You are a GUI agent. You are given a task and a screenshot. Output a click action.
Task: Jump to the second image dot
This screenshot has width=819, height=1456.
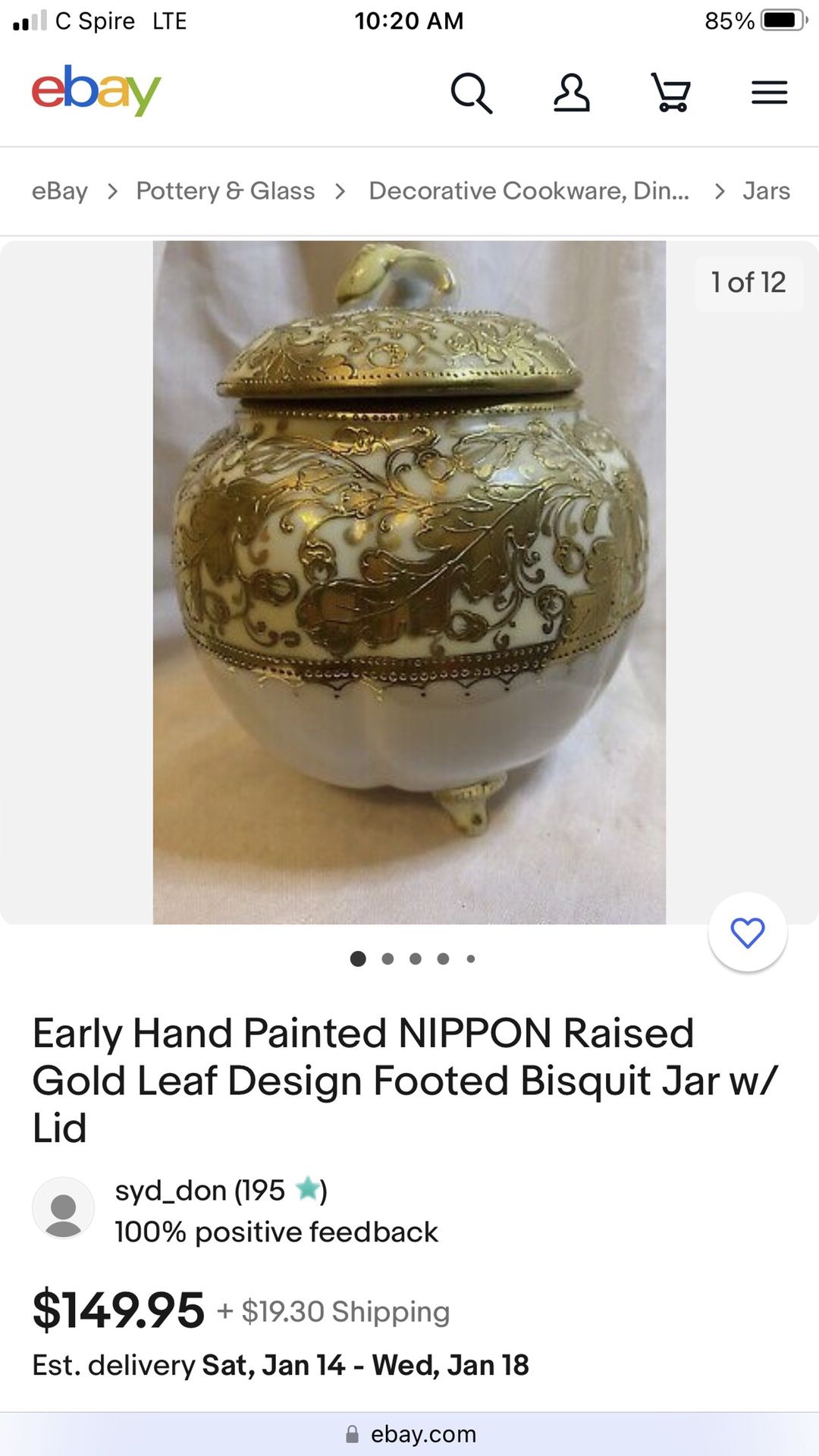pyautogui.click(x=388, y=959)
